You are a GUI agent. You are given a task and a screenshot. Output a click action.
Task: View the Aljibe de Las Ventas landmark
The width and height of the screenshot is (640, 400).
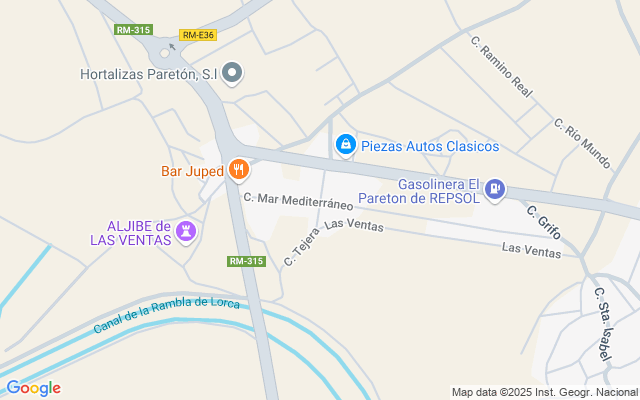click(x=185, y=232)
